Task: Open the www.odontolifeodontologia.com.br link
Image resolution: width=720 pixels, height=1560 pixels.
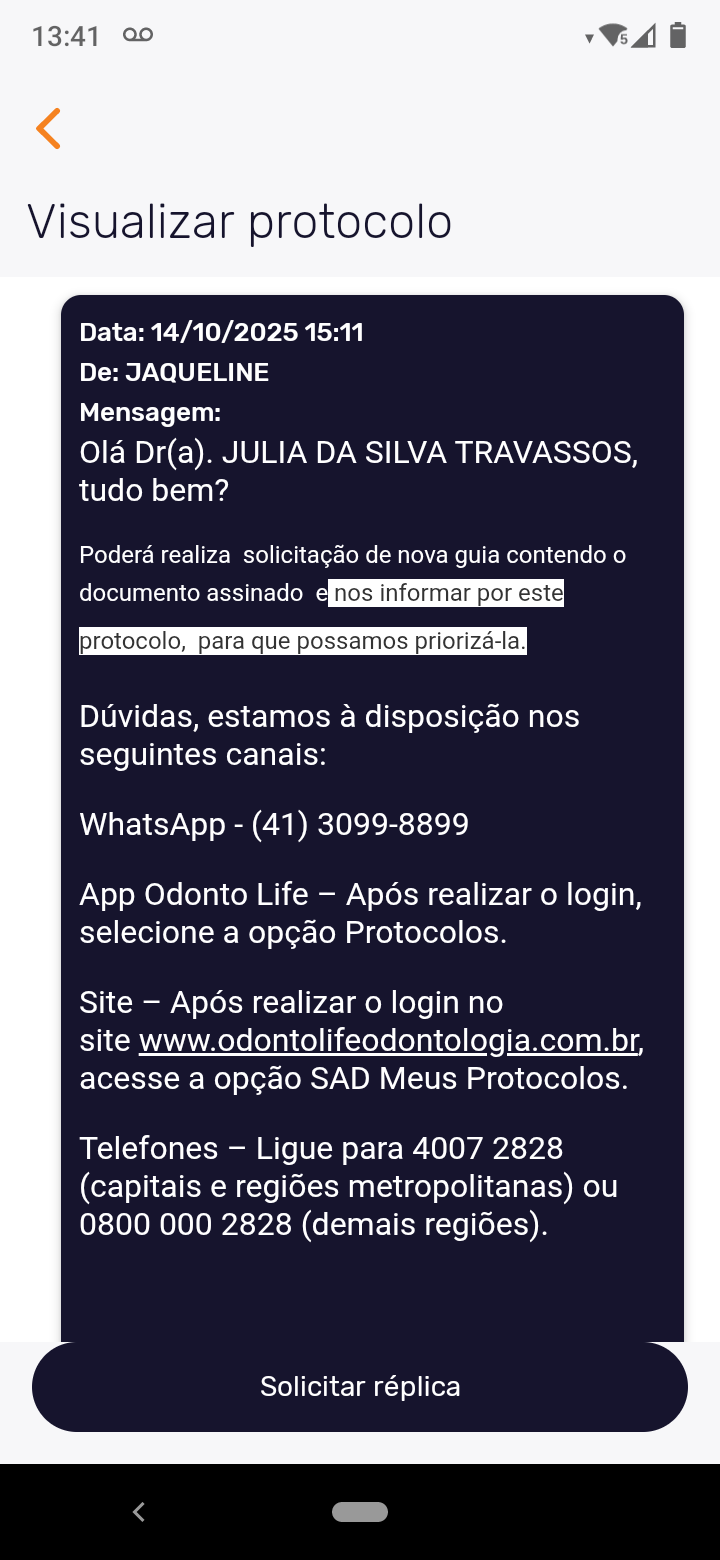Action: coord(388,1041)
